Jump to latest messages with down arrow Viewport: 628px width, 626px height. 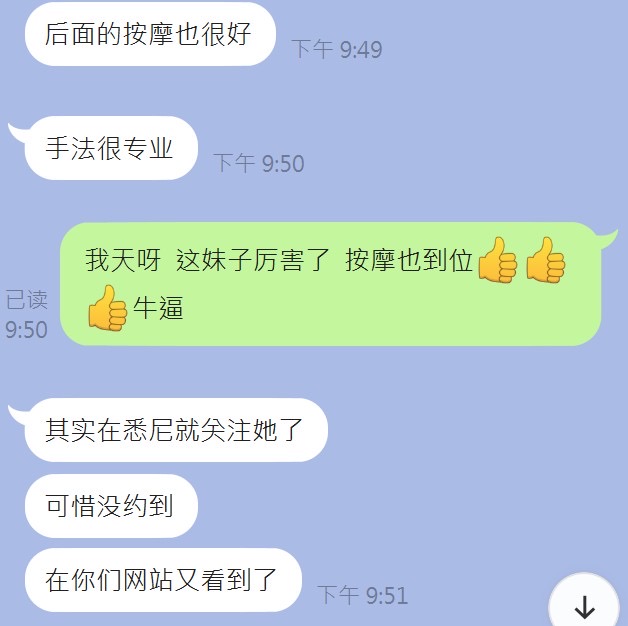point(584,605)
